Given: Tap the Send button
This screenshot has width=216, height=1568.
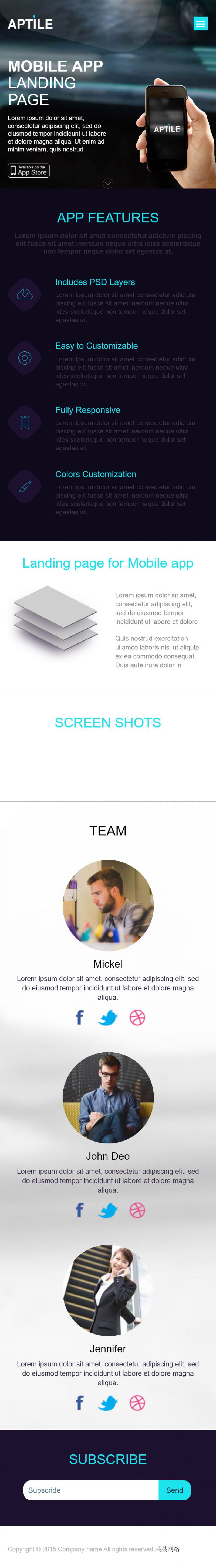Looking at the screenshot, I should 175,1490.
